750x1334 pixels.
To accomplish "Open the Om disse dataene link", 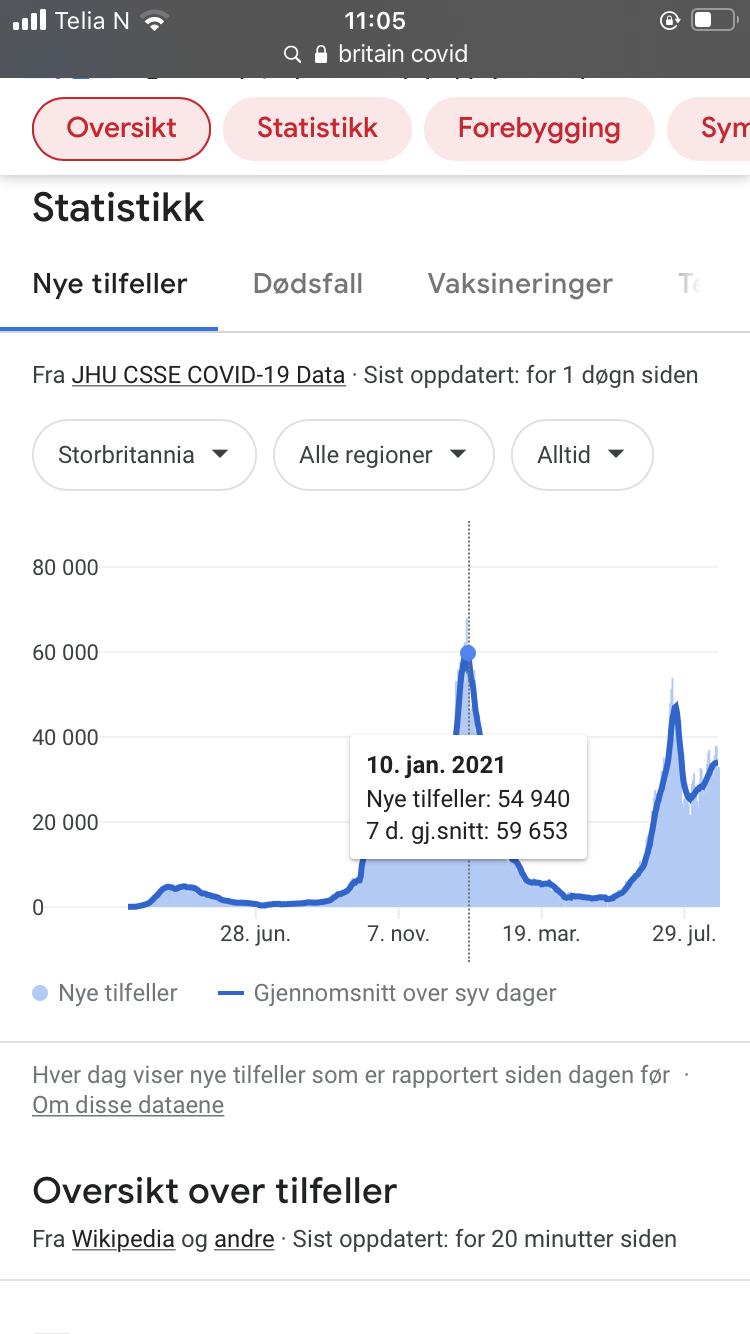I will (x=128, y=1105).
